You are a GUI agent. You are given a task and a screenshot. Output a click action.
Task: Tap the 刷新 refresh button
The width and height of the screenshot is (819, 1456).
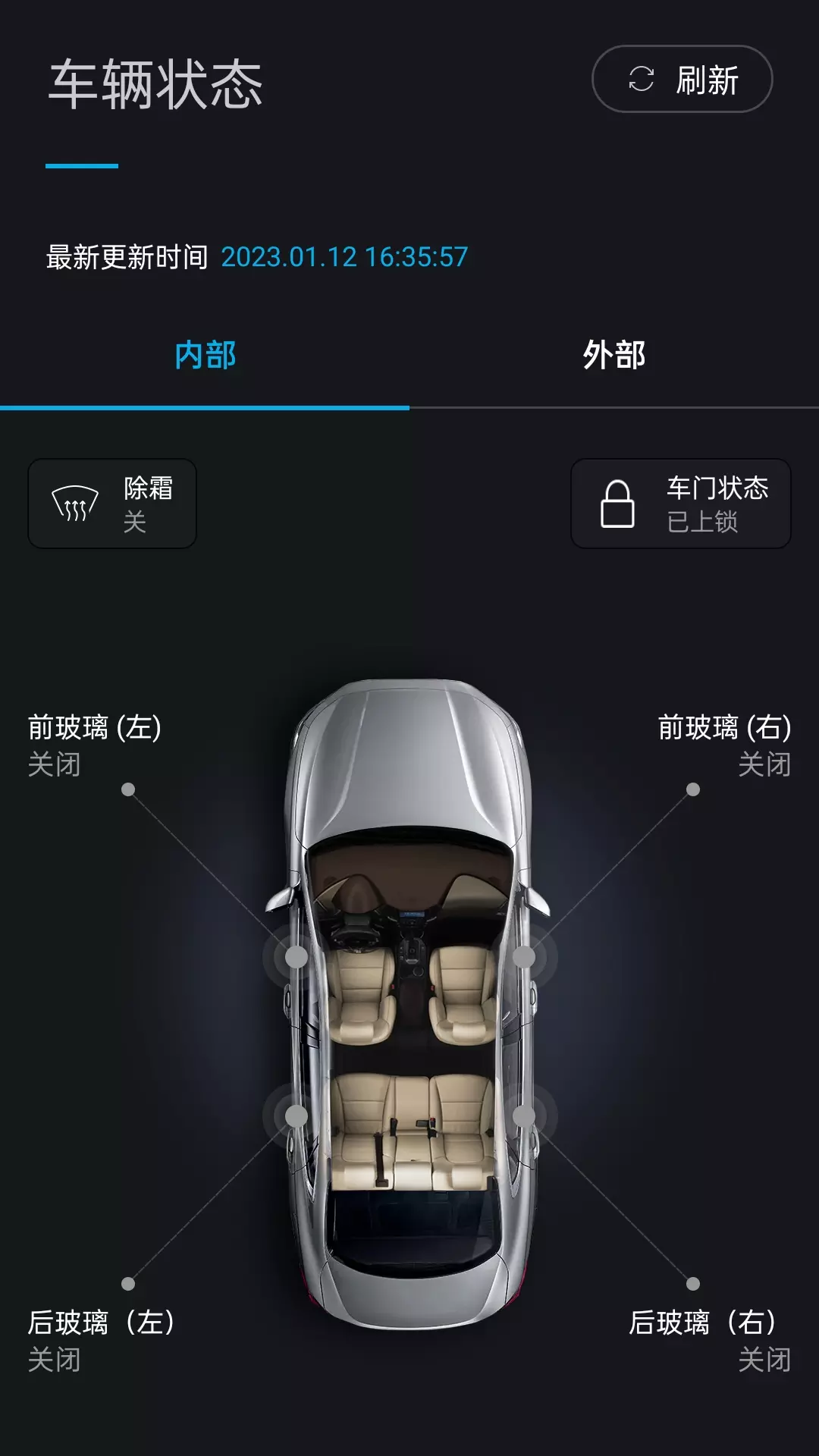coord(682,79)
